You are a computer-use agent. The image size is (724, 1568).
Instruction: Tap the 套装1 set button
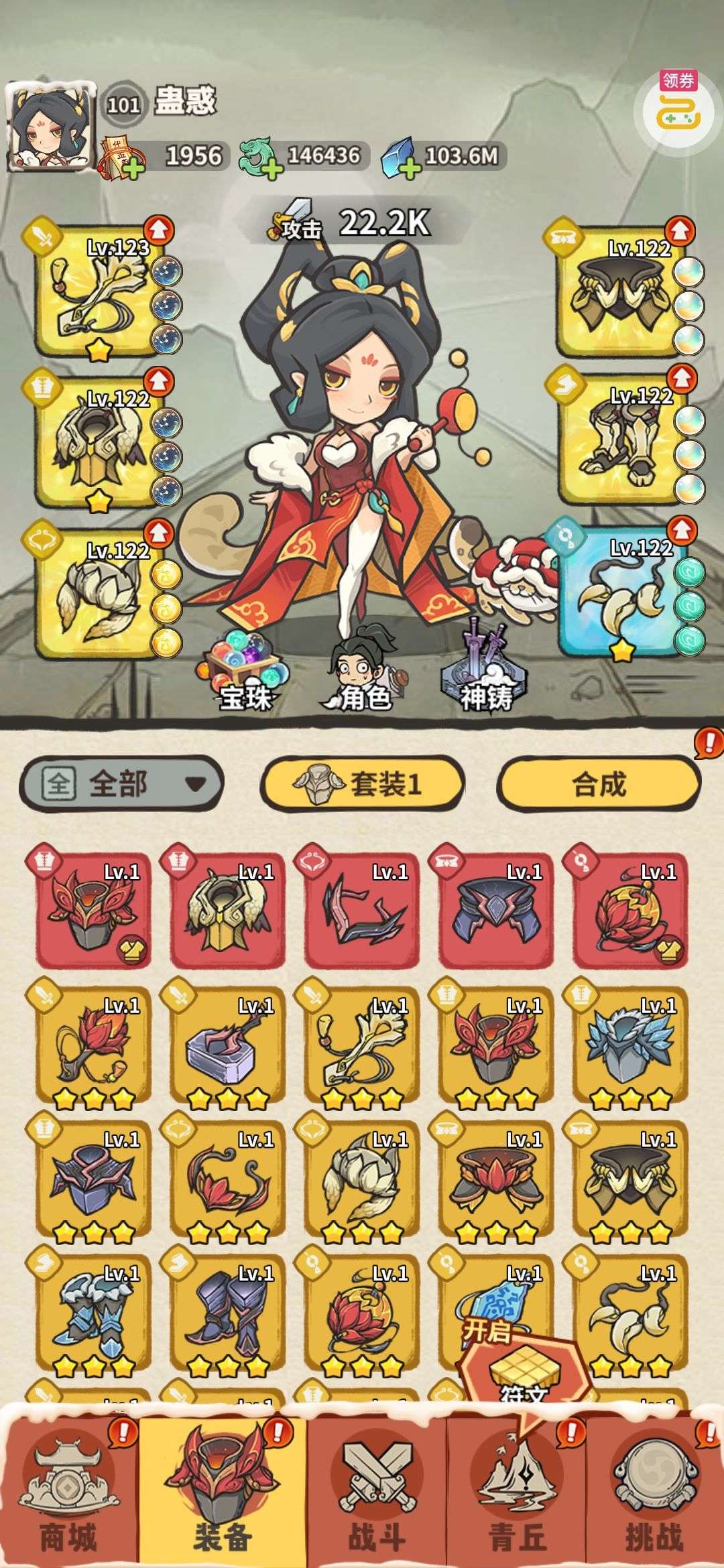(x=362, y=783)
